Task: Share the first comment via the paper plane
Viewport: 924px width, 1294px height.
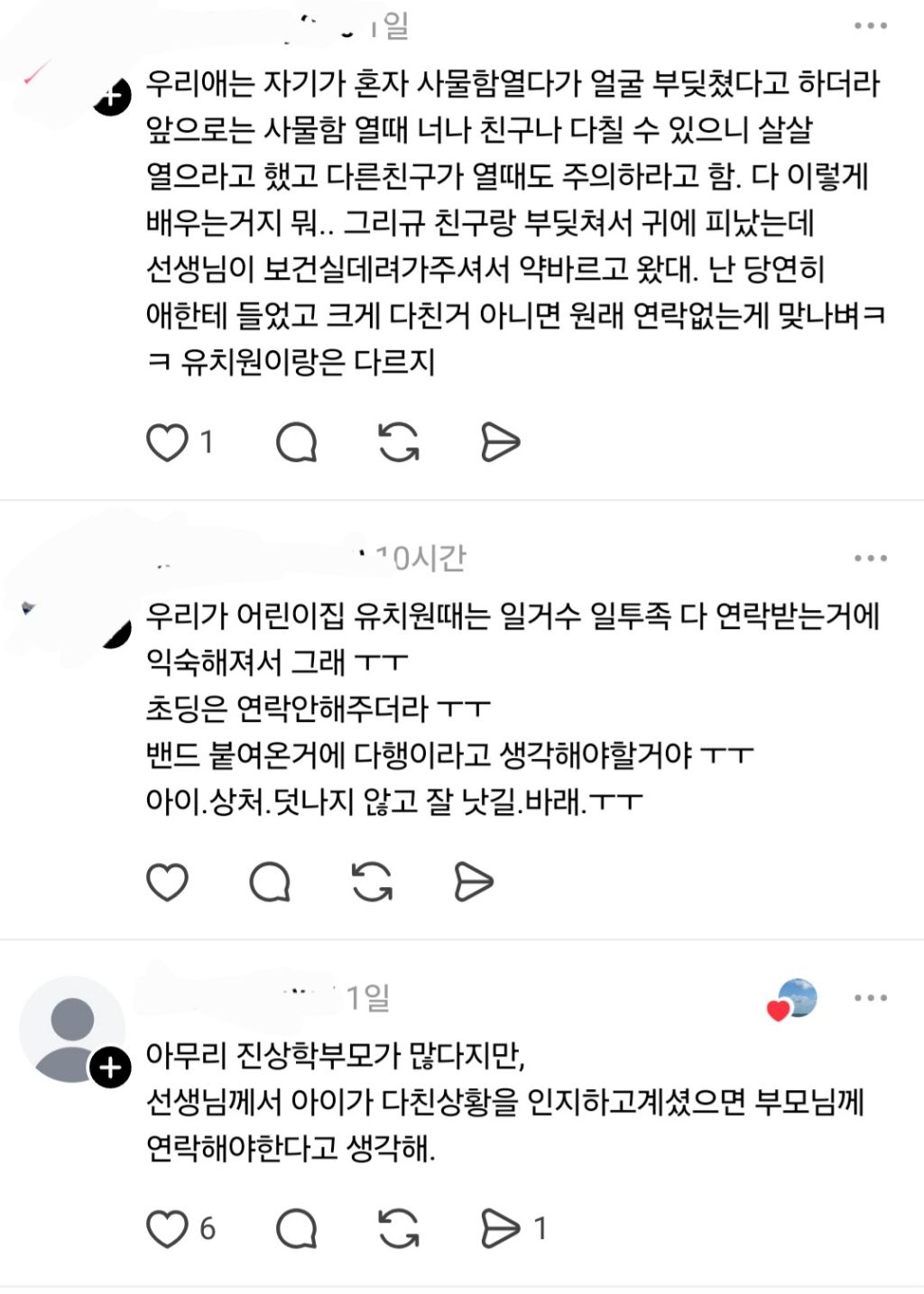Action: [x=503, y=441]
